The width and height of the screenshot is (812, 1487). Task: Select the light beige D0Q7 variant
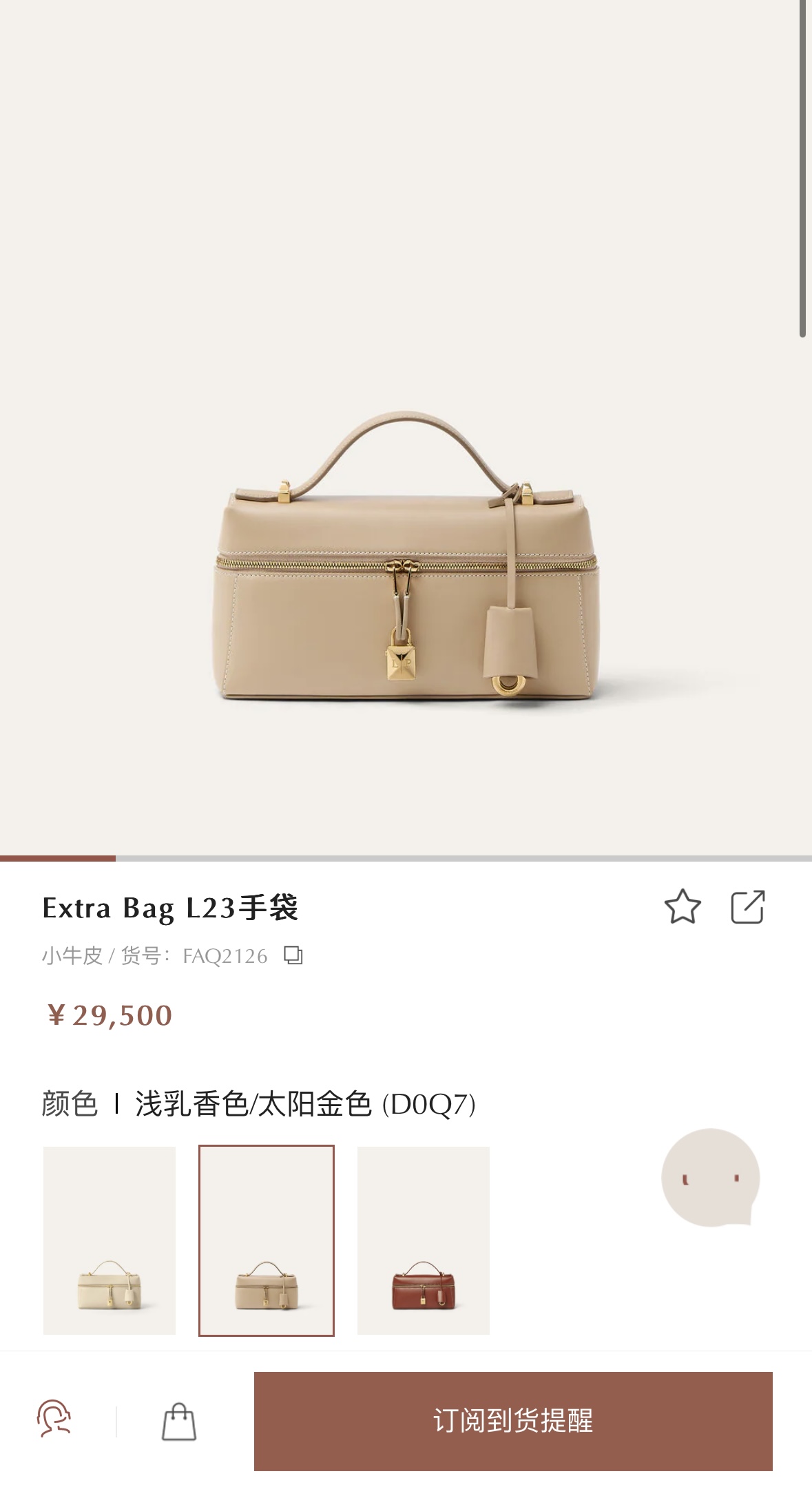[x=267, y=1240]
